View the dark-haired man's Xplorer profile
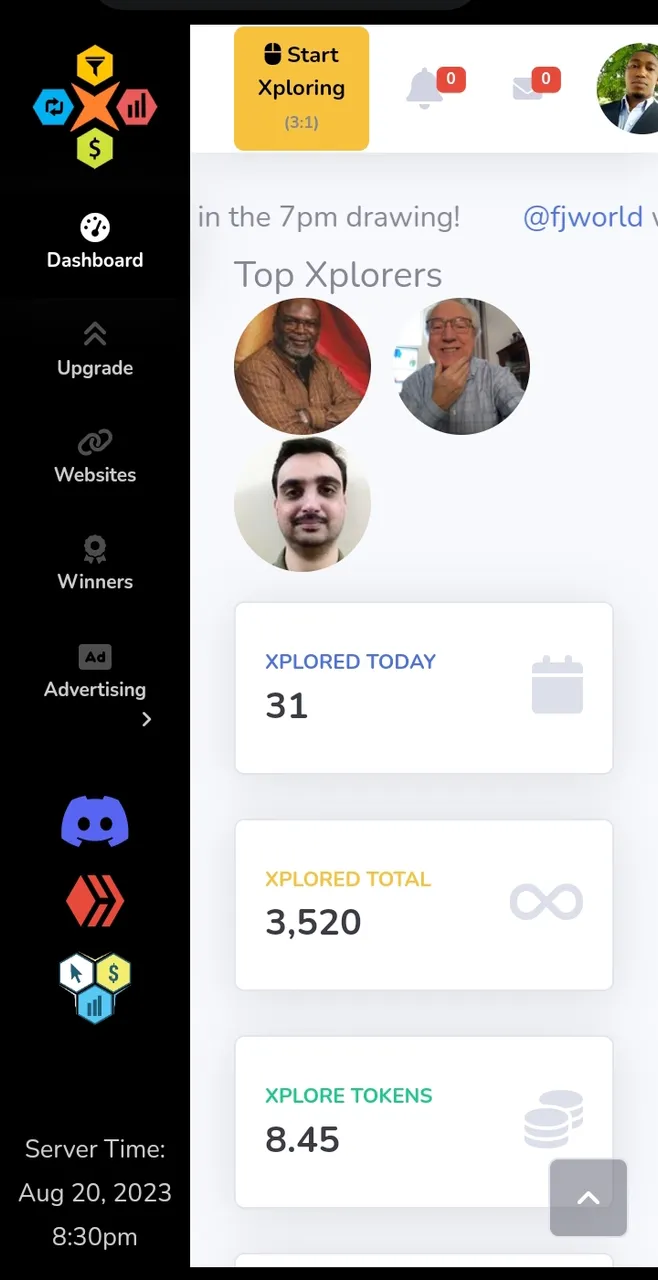658x1280 pixels. pos(302,503)
